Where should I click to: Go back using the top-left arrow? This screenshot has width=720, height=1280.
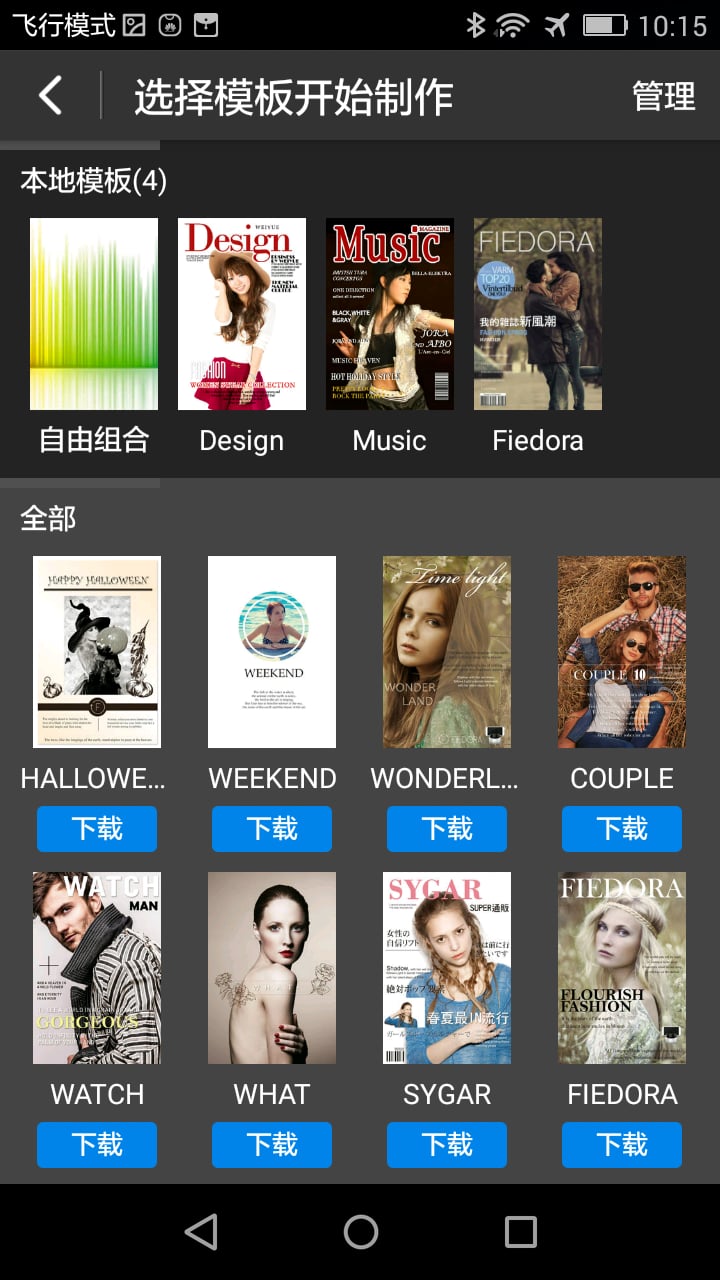pyautogui.click(x=50, y=96)
